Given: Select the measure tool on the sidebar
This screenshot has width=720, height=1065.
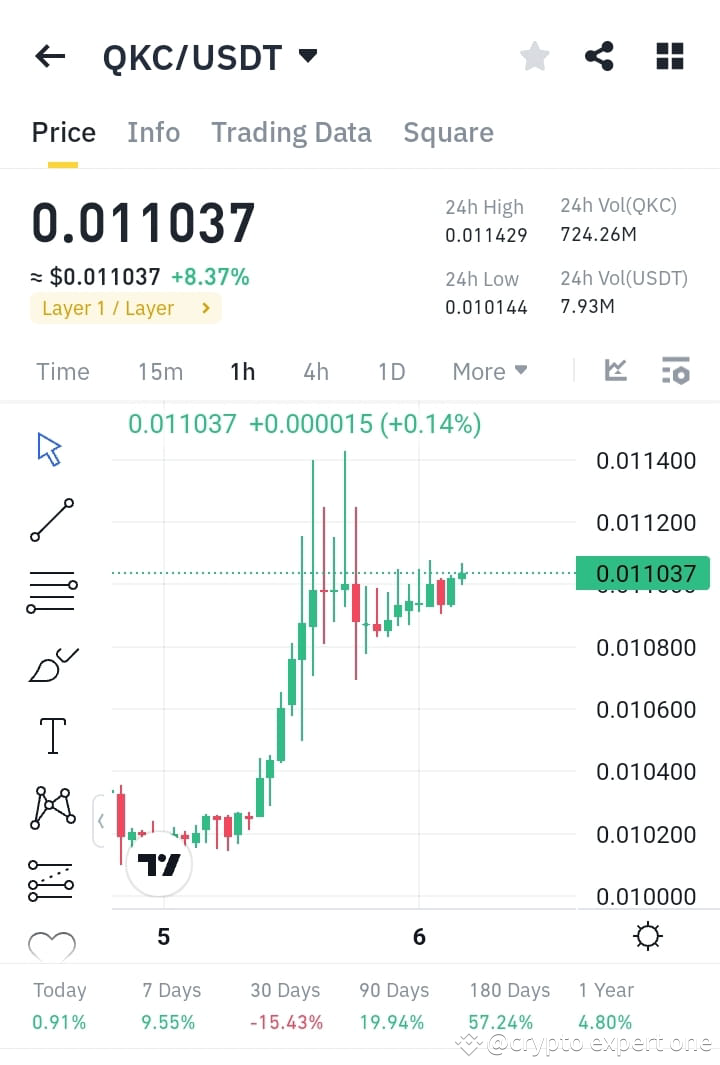Looking at the screenshot, I should coord(50,877).
